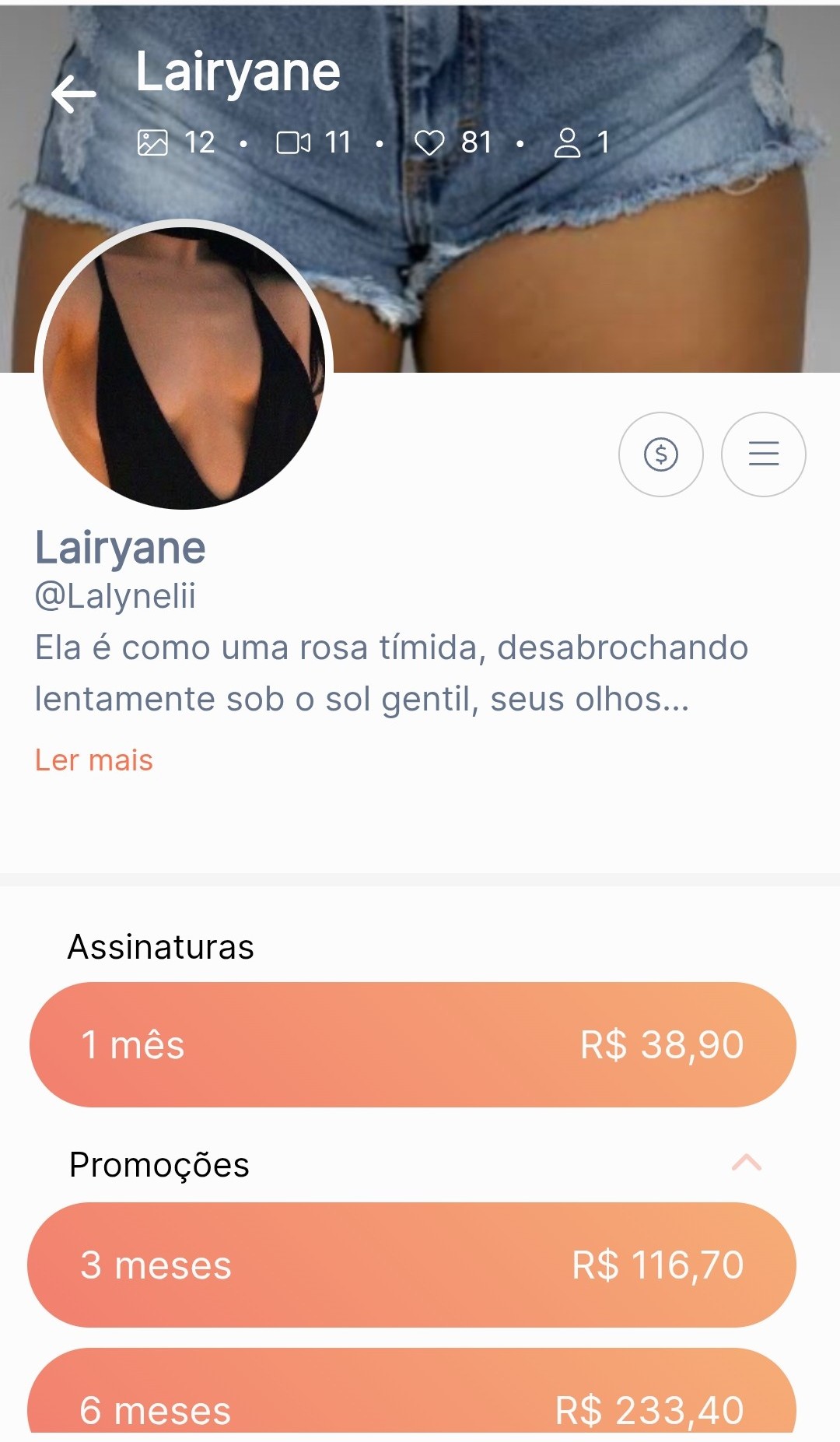Go back using the arrow icon
The image size is (840, 1442).
(74, 94)
